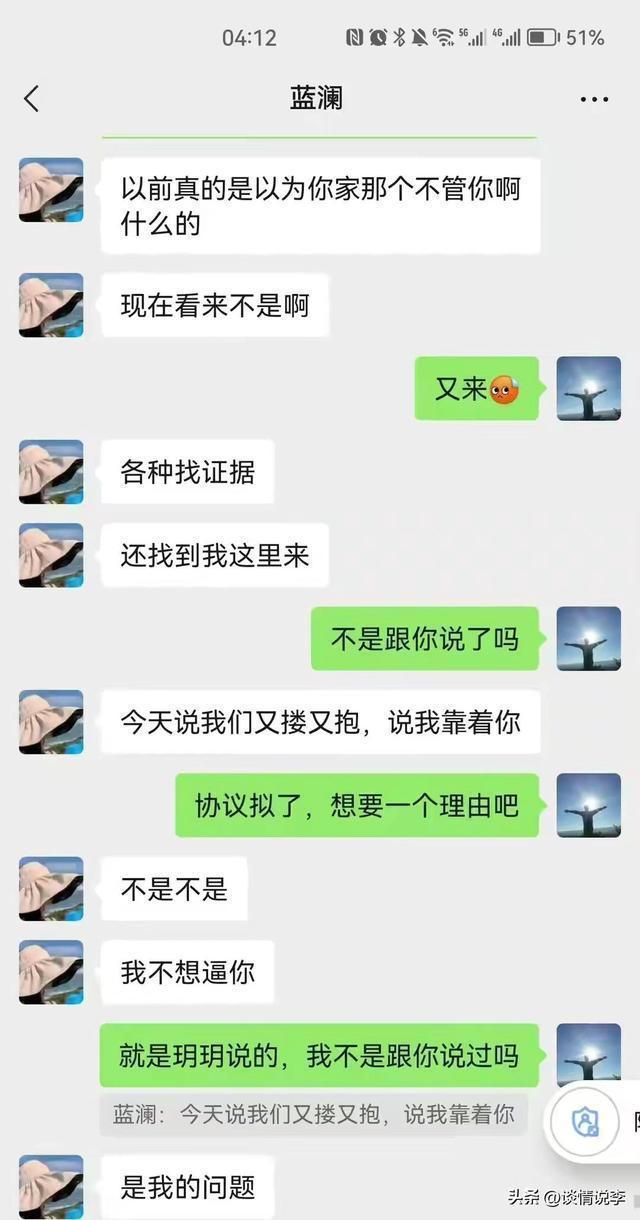Image resolution: width=640 pixels, height=1220 pixels.
Task: Open the contact's avatar beside "现在看来不是啊"
Action: click(51, 305)
